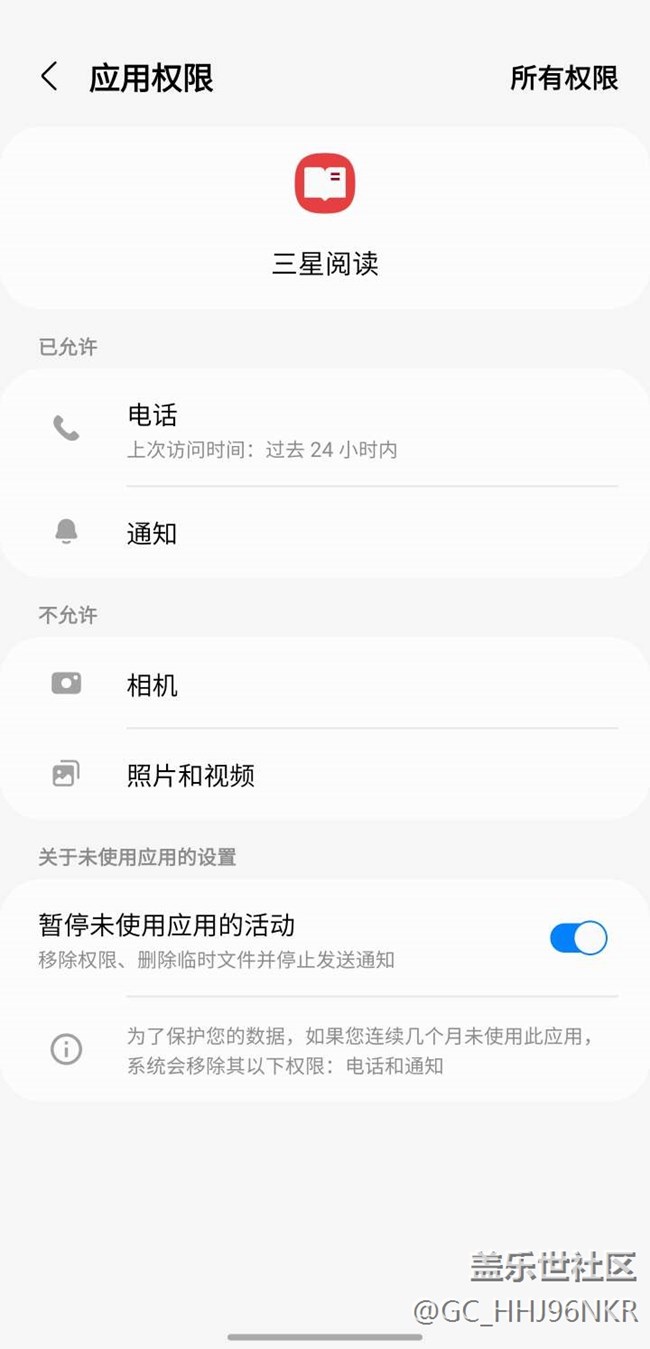The image size is (650, 1349).
Task: Open the 相机 permission row
Action: (324, 685)
